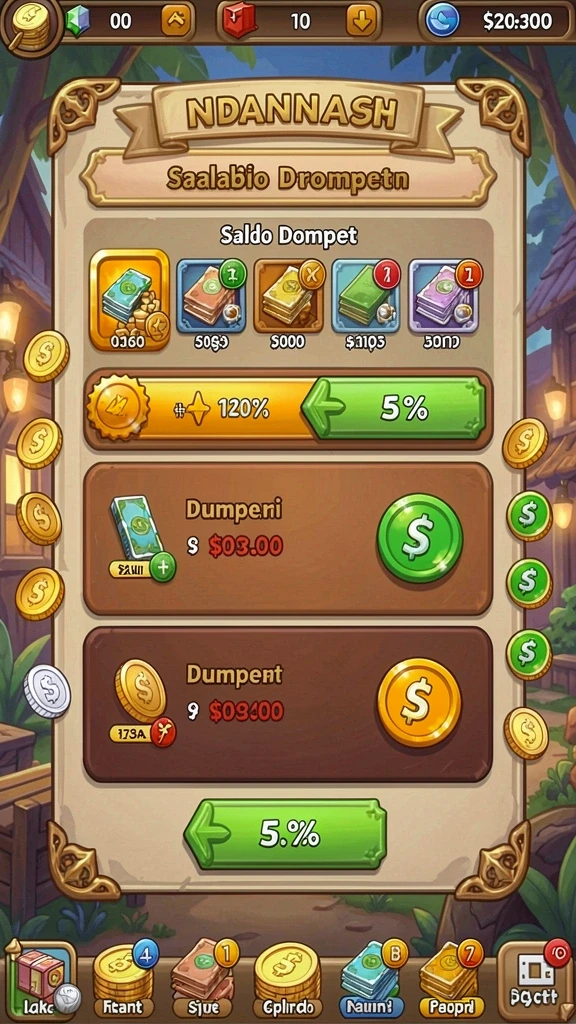576x1024 pixels.
Task: Hit the green dollar button on Dumpeni card
Action: tap(419, 537)
